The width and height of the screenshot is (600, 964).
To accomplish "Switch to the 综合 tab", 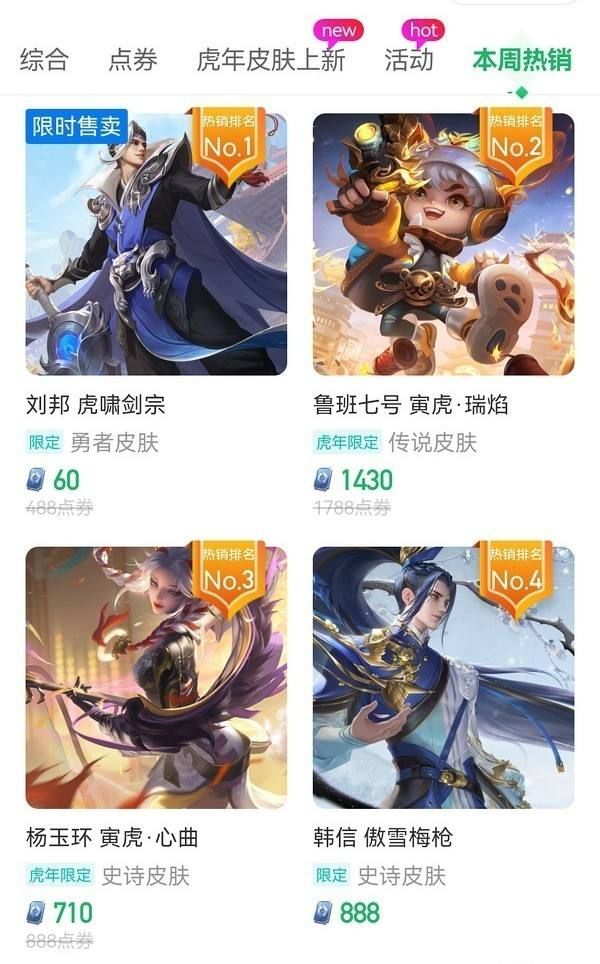I will 44,59.
